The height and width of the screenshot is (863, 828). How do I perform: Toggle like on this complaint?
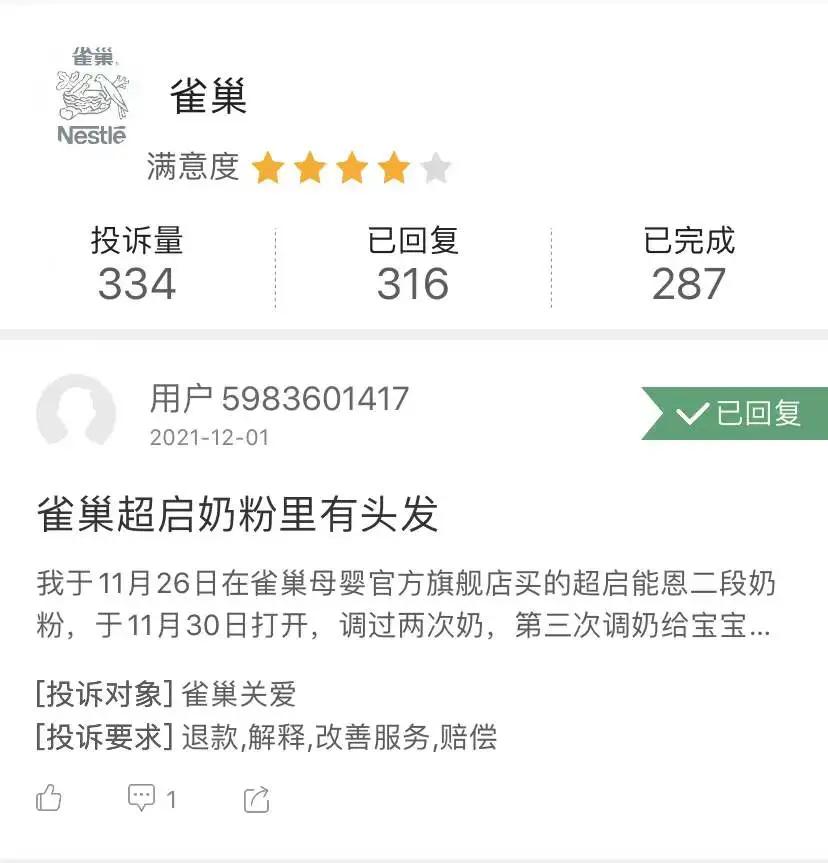click(47, 799)
